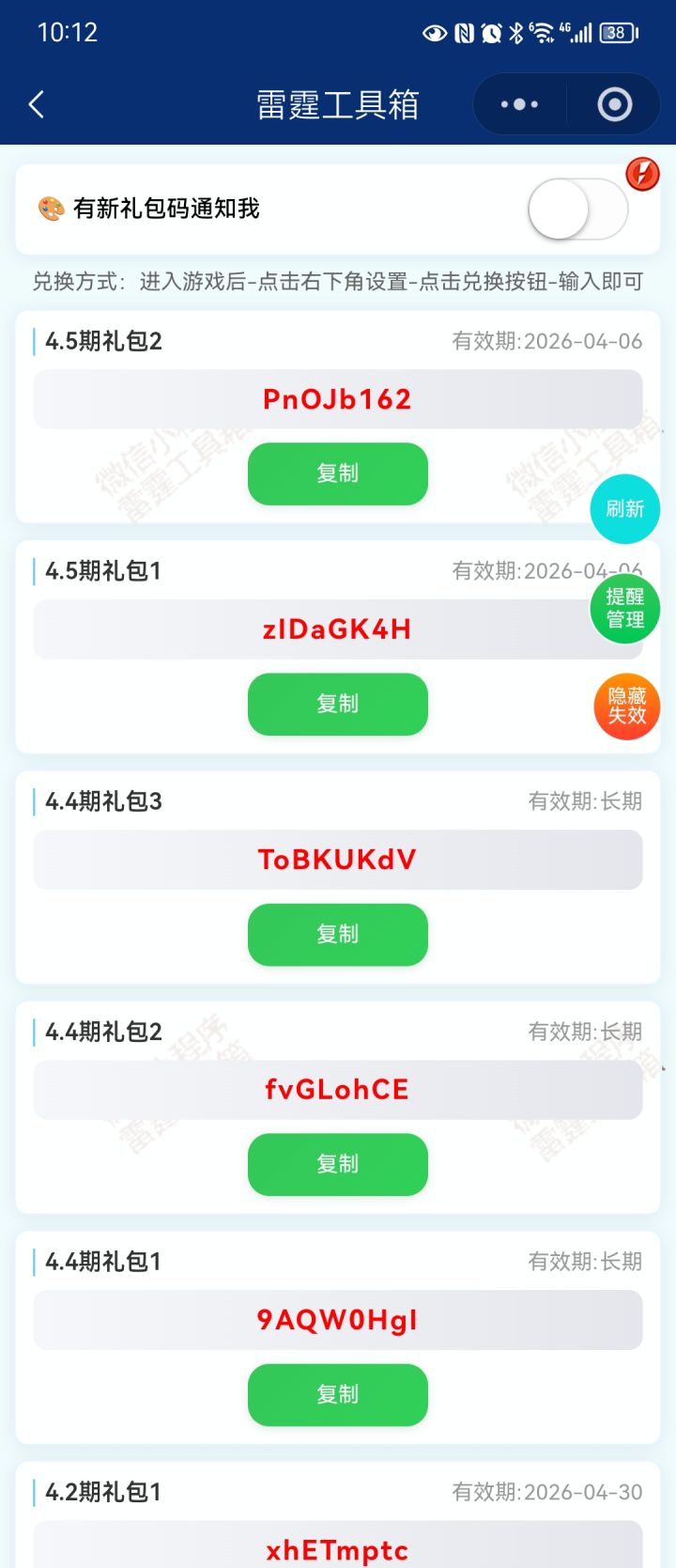Open the mini-program more options menu
Viewport: 676px width, 1568px height.
(519, 104)
